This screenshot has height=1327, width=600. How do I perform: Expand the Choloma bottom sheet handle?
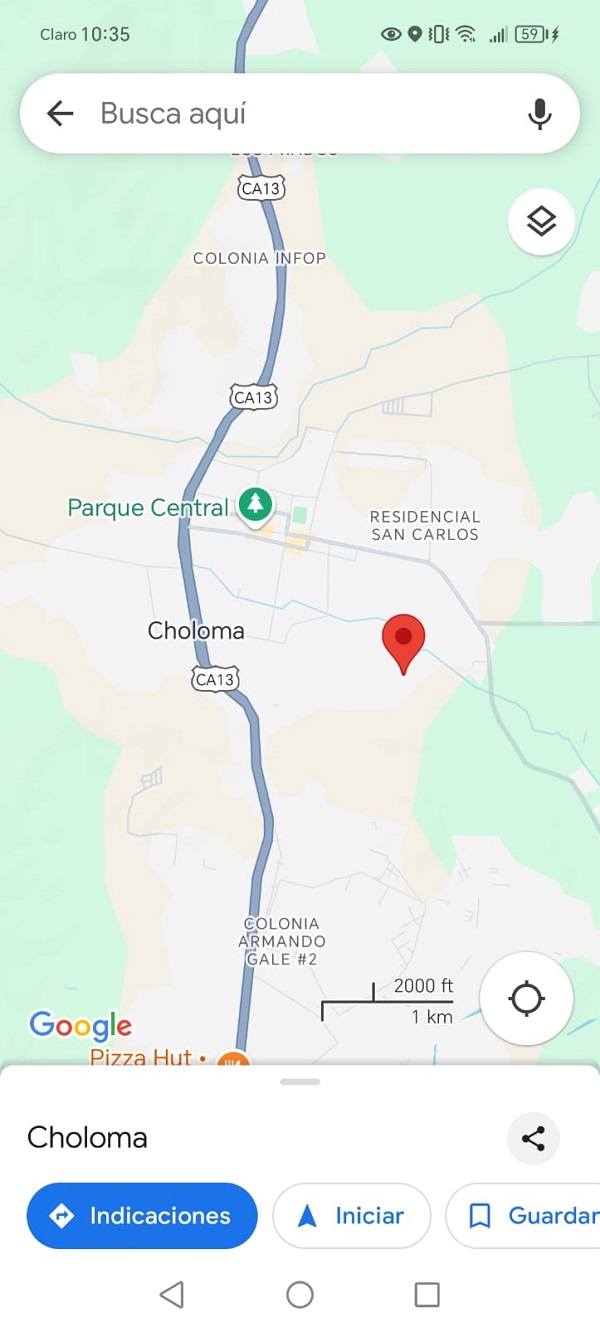(300, 1082)
